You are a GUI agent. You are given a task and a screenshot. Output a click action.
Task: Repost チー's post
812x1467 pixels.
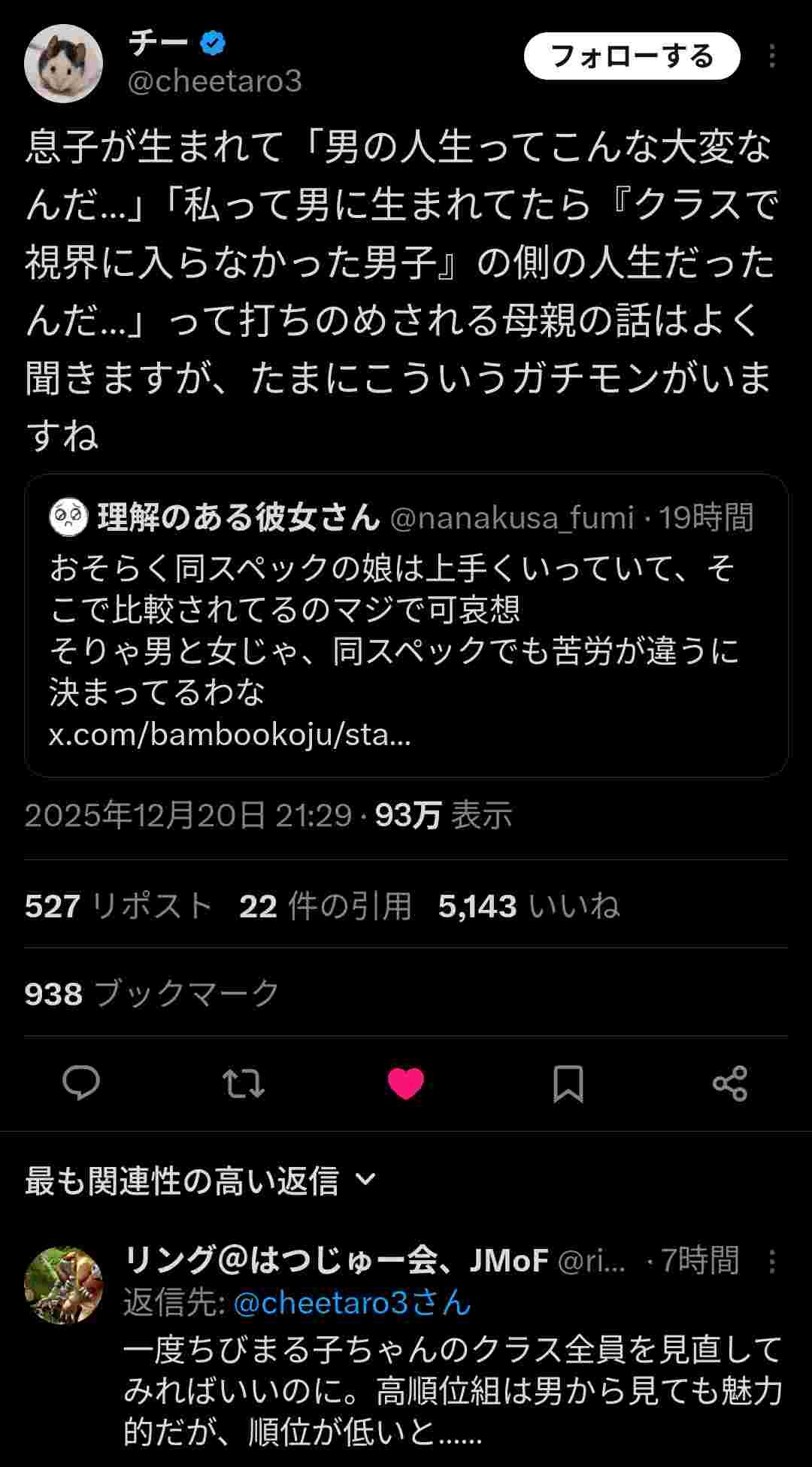[x=244, y=1084]
